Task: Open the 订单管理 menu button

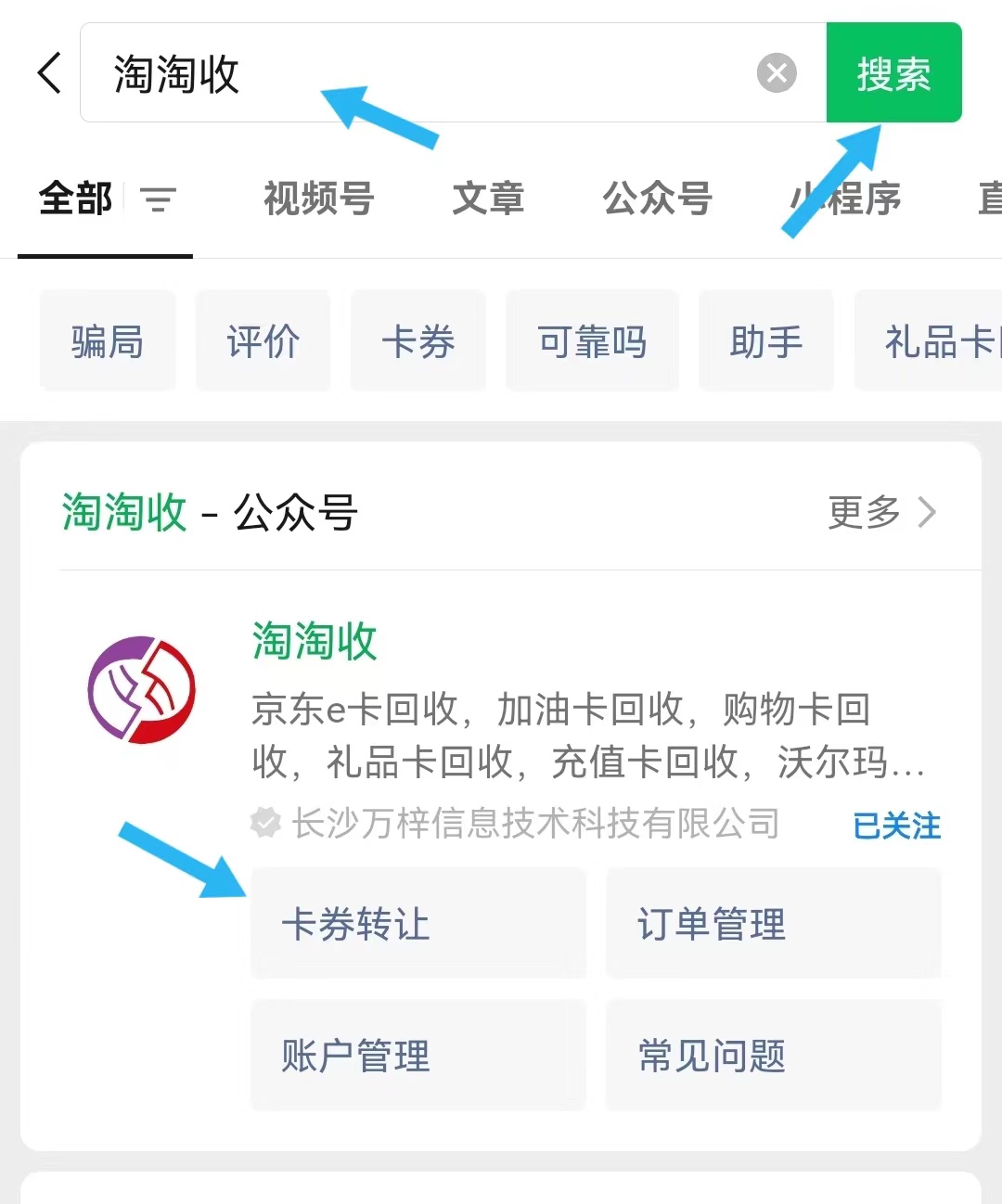Action: [x=773, y=923]
